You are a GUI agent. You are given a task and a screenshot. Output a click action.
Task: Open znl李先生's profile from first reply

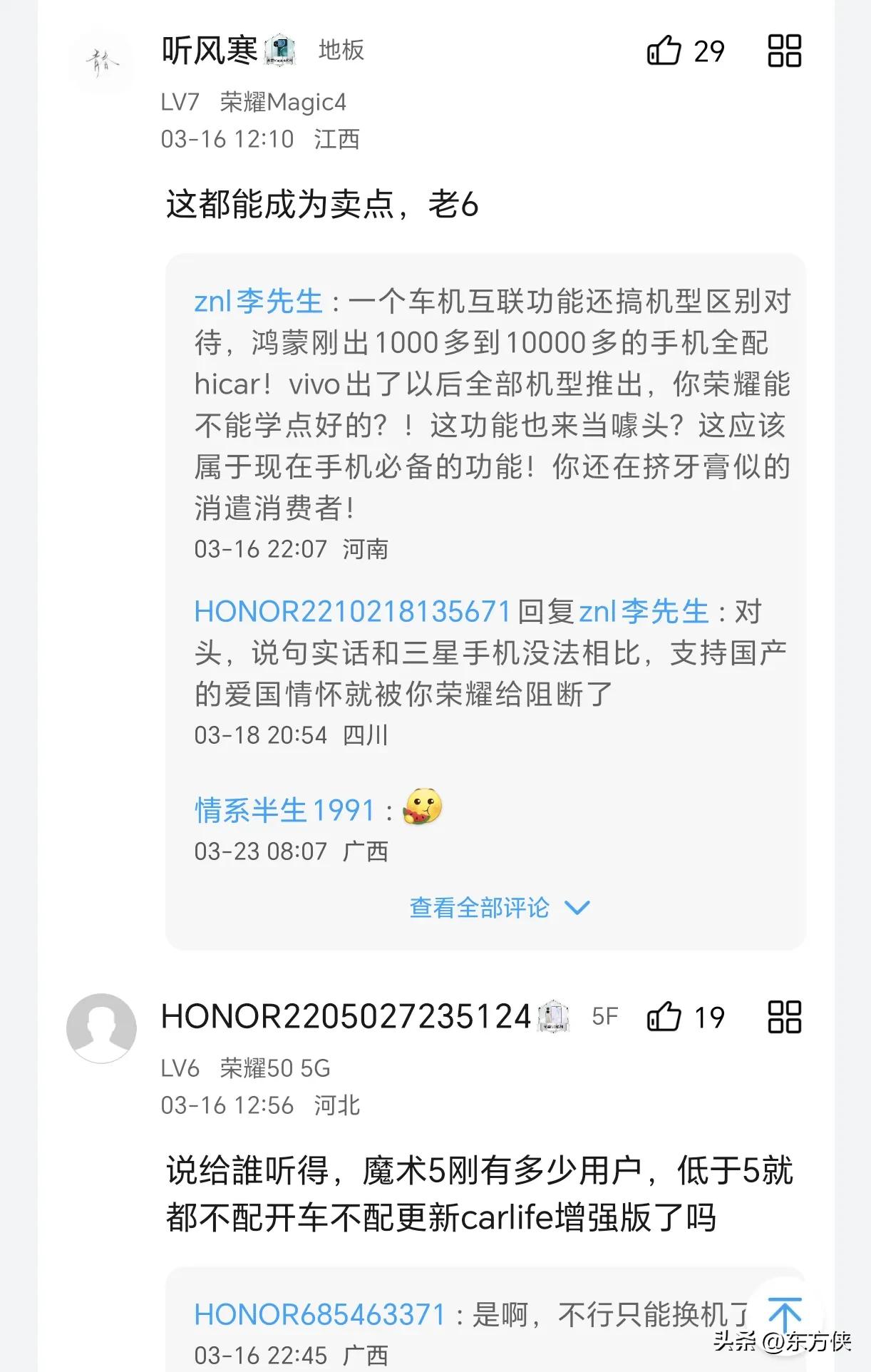[x=258, y=302]
